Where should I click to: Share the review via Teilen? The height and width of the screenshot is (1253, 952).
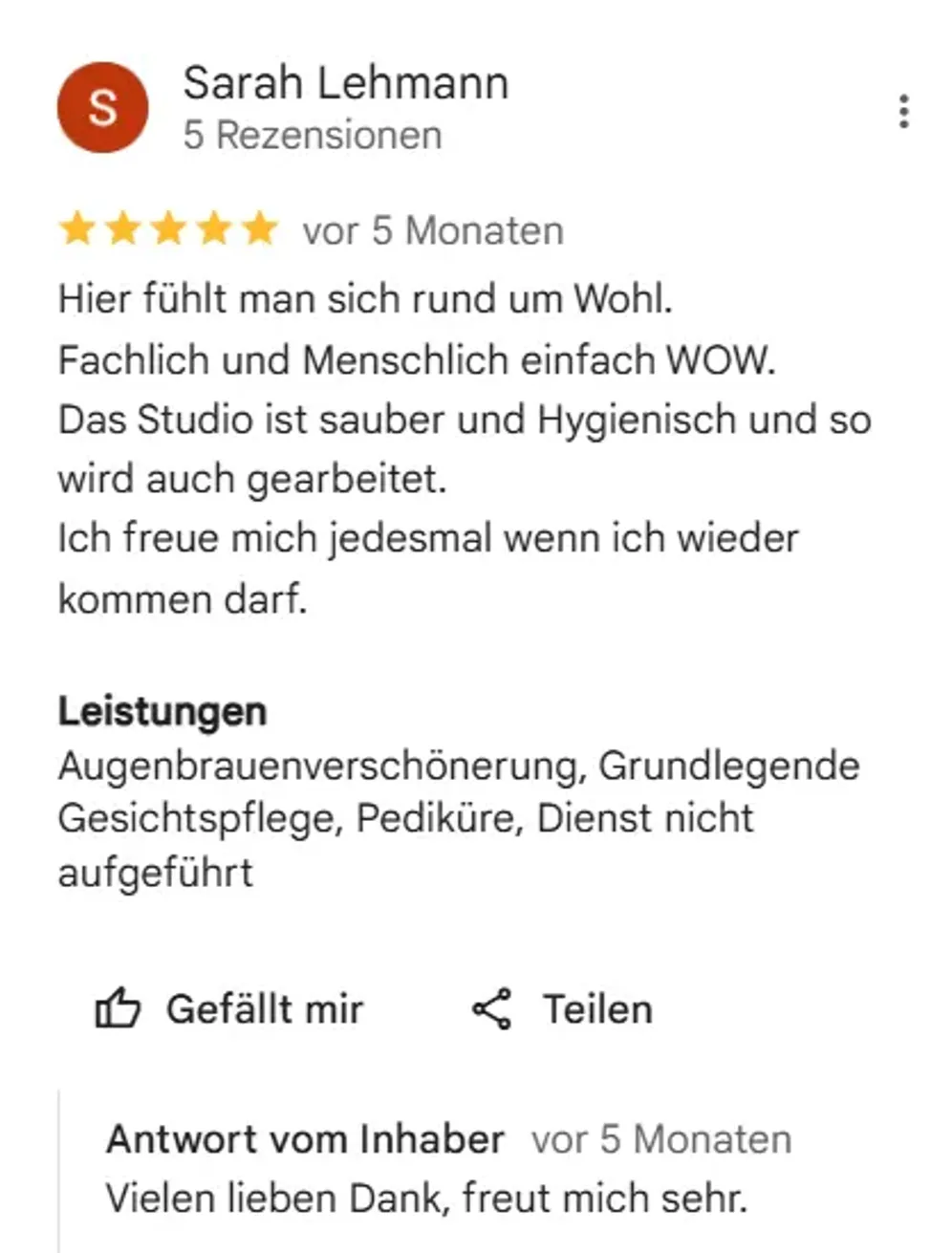[x=563, y=1009]
